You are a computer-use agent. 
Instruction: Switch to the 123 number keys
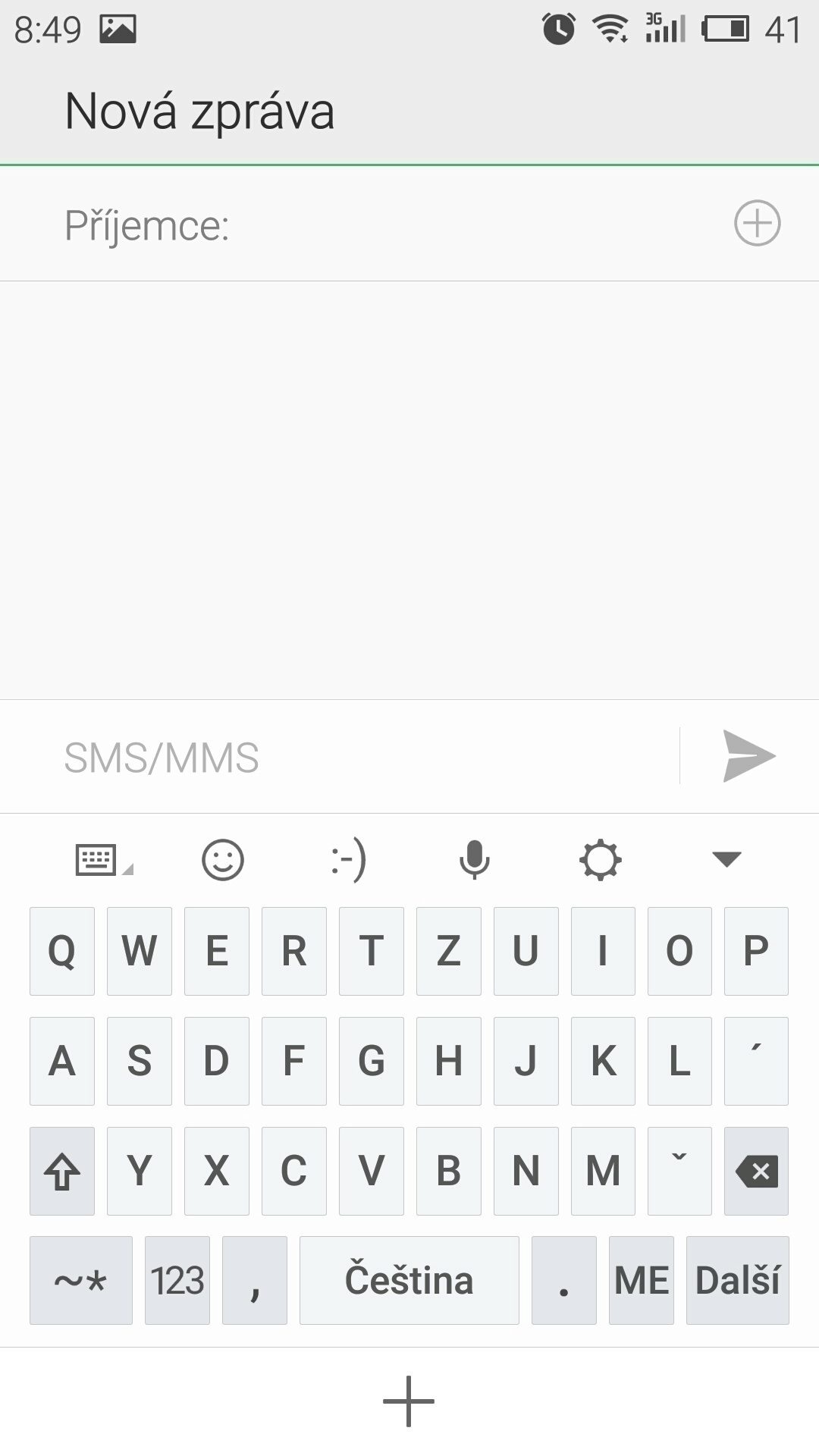coord(177,1280)
